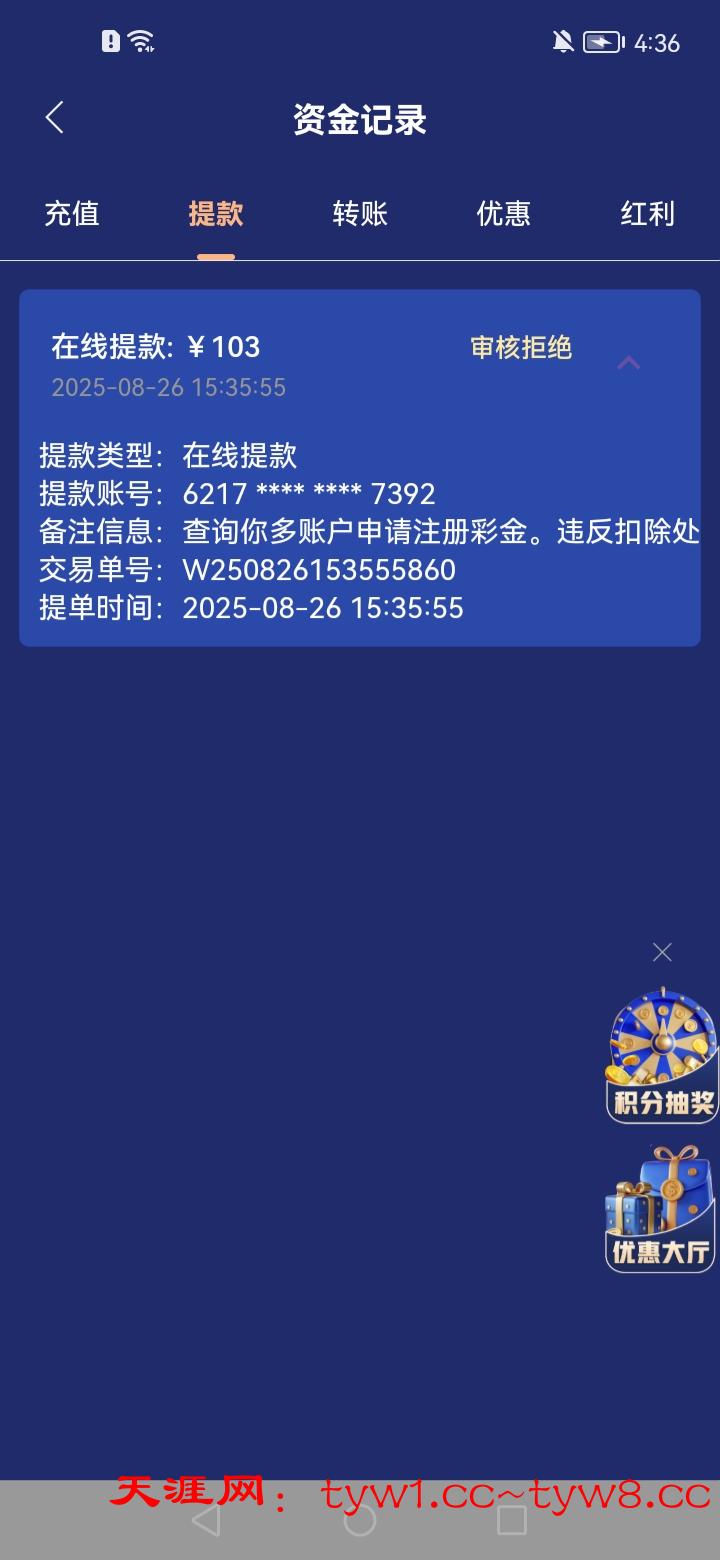Switch to the 优惠 tab
The image size is (720, 1560).
[x=504, y=214]
